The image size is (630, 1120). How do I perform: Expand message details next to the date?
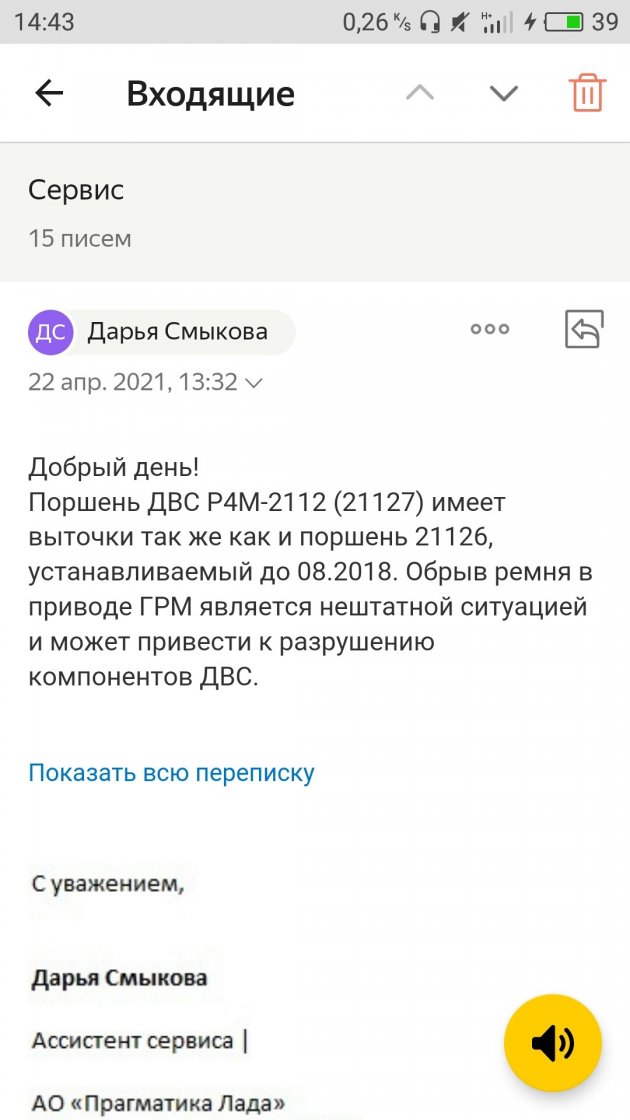(x=254, y=383)
